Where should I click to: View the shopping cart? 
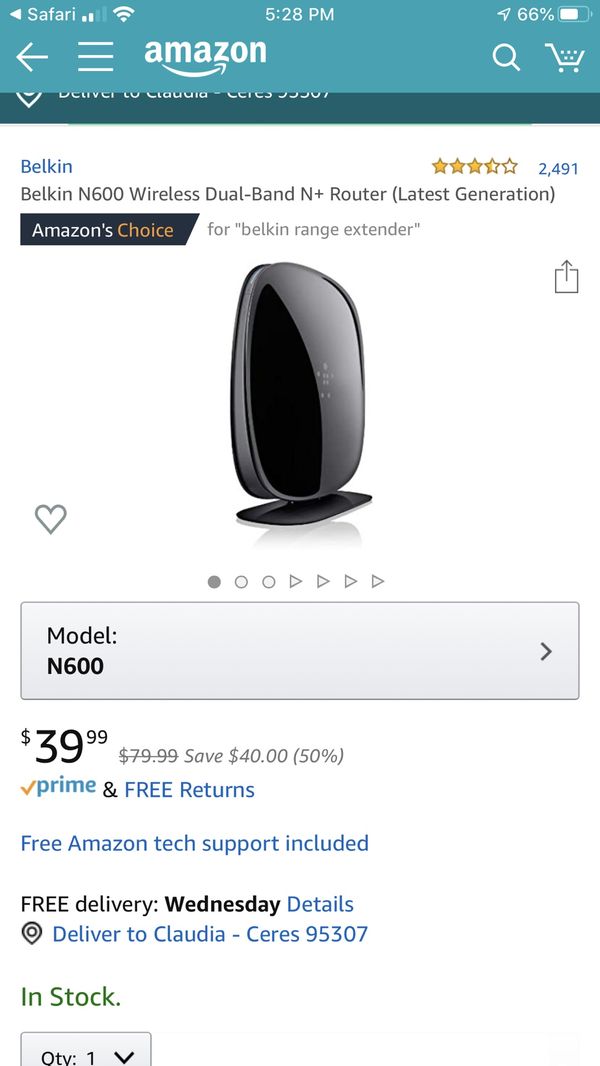coord(564,57)
